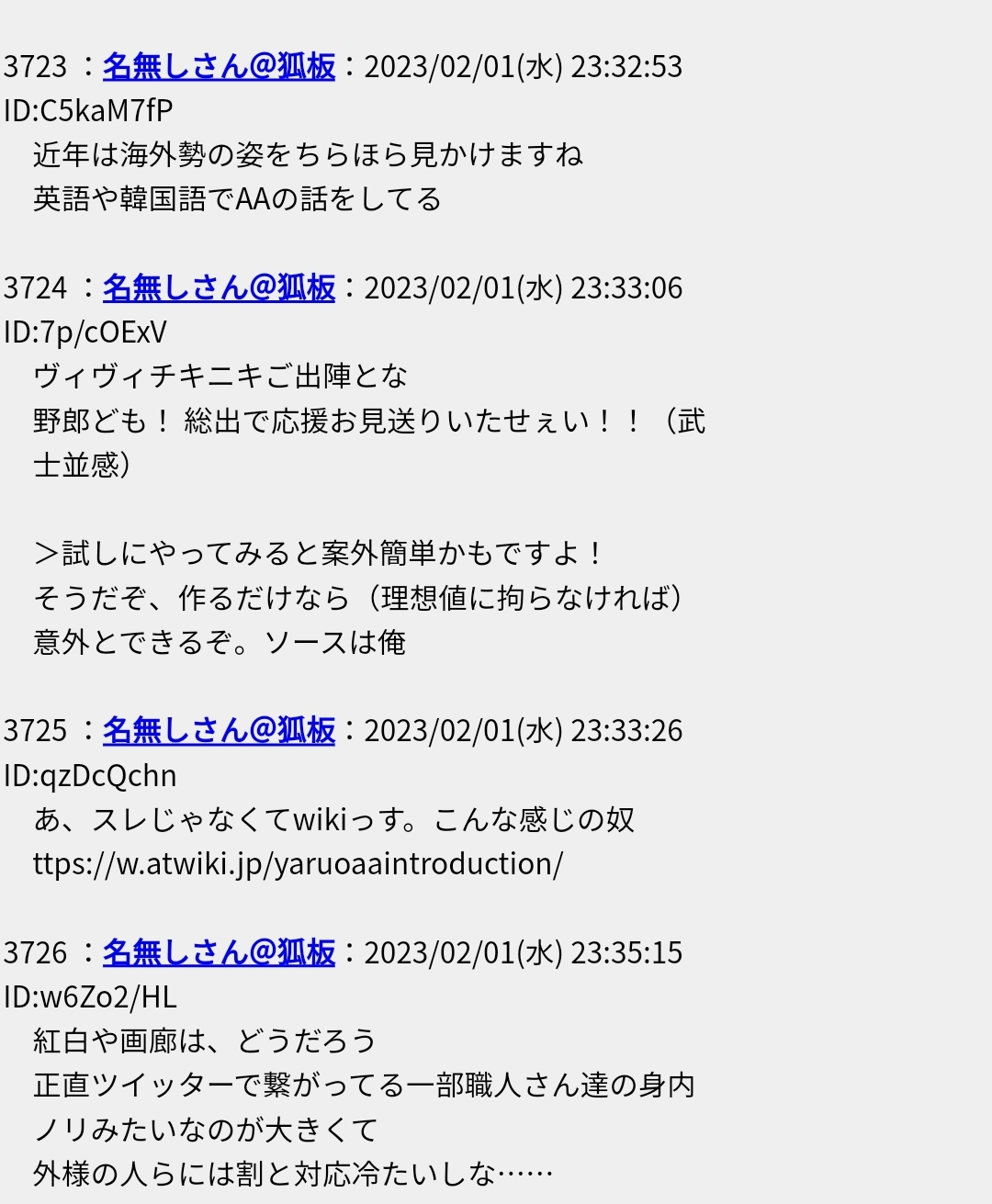Open the poster name link on post 3724
This screenshot has height=1204, width=992.
[x=219, y=287]
